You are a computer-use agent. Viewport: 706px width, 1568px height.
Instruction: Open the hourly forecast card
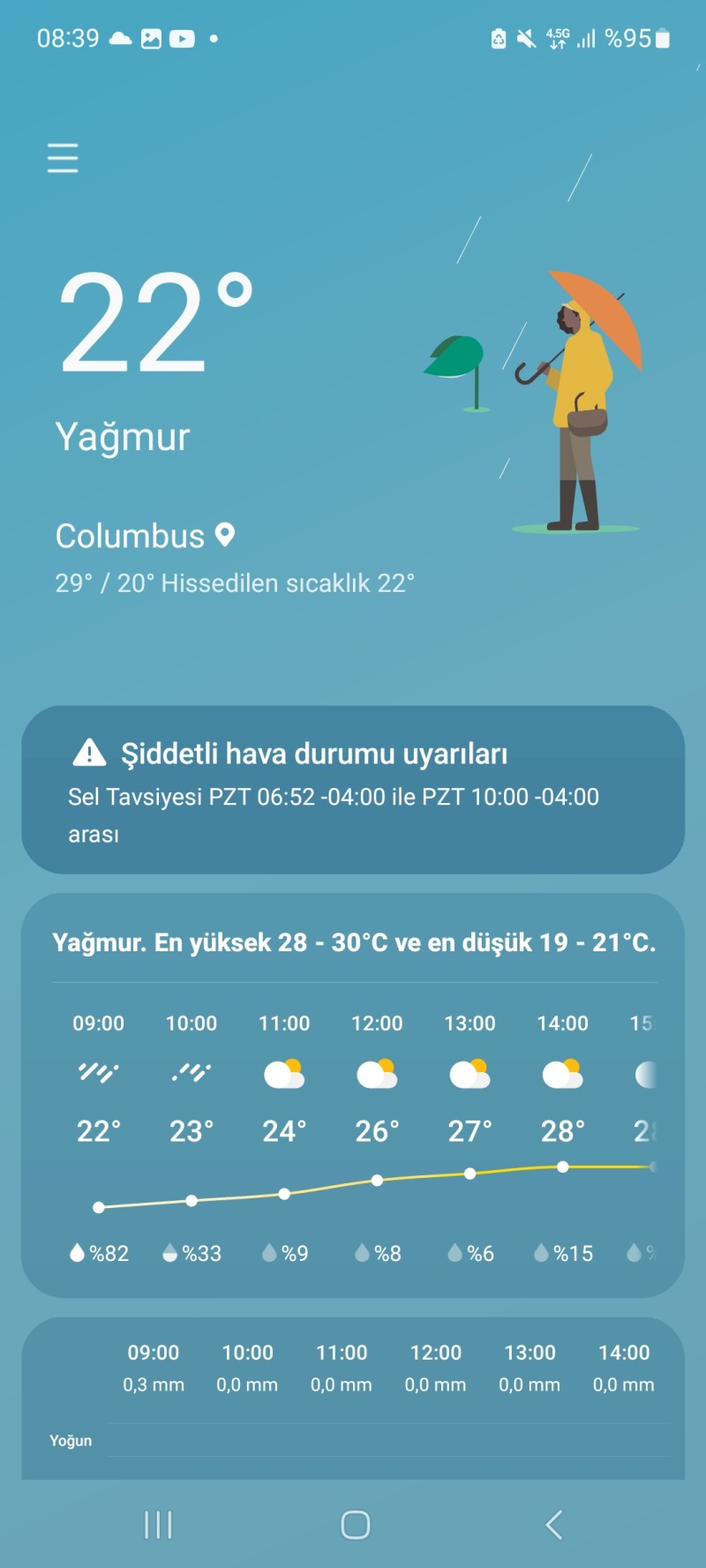click(353, 1094)
